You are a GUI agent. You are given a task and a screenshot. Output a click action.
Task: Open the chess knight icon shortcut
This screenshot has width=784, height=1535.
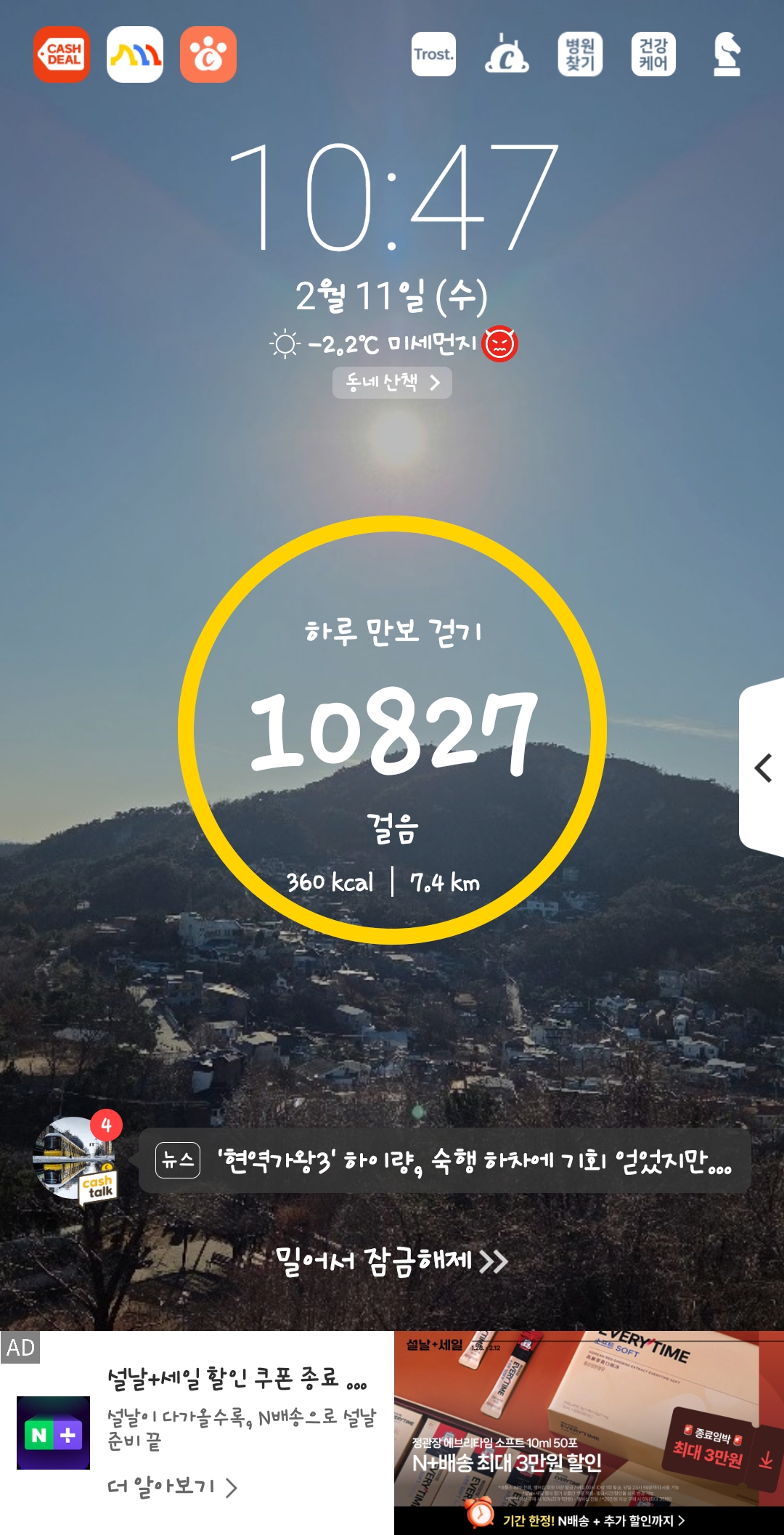[727, 54]
